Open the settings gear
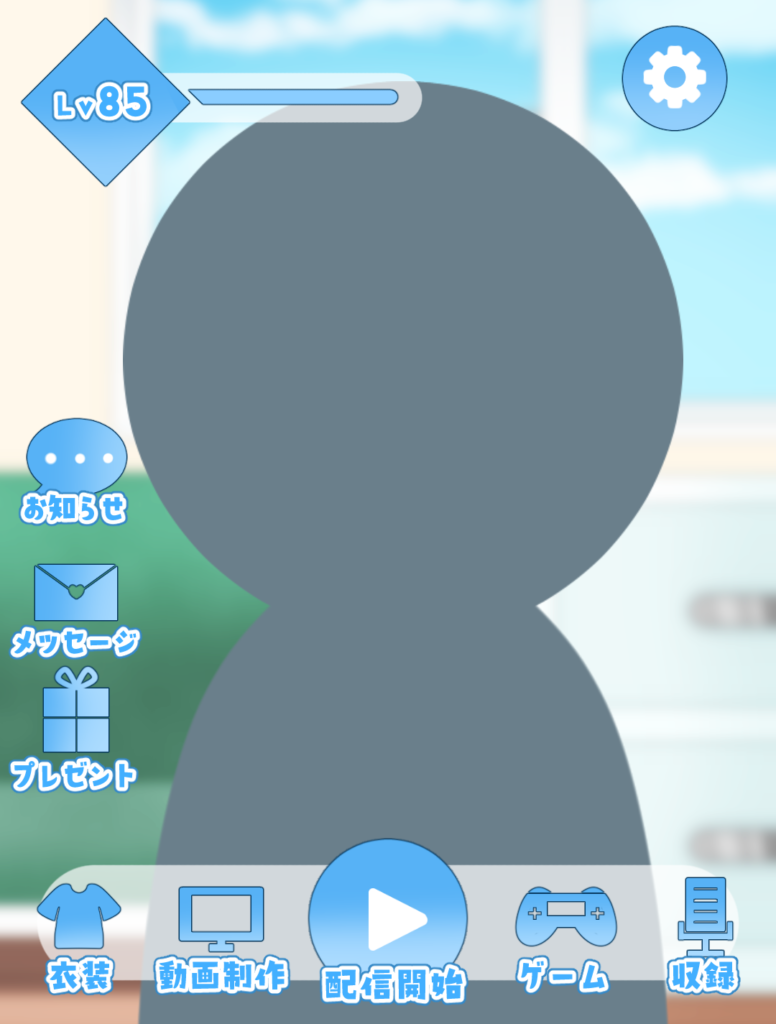 point(674,78)
